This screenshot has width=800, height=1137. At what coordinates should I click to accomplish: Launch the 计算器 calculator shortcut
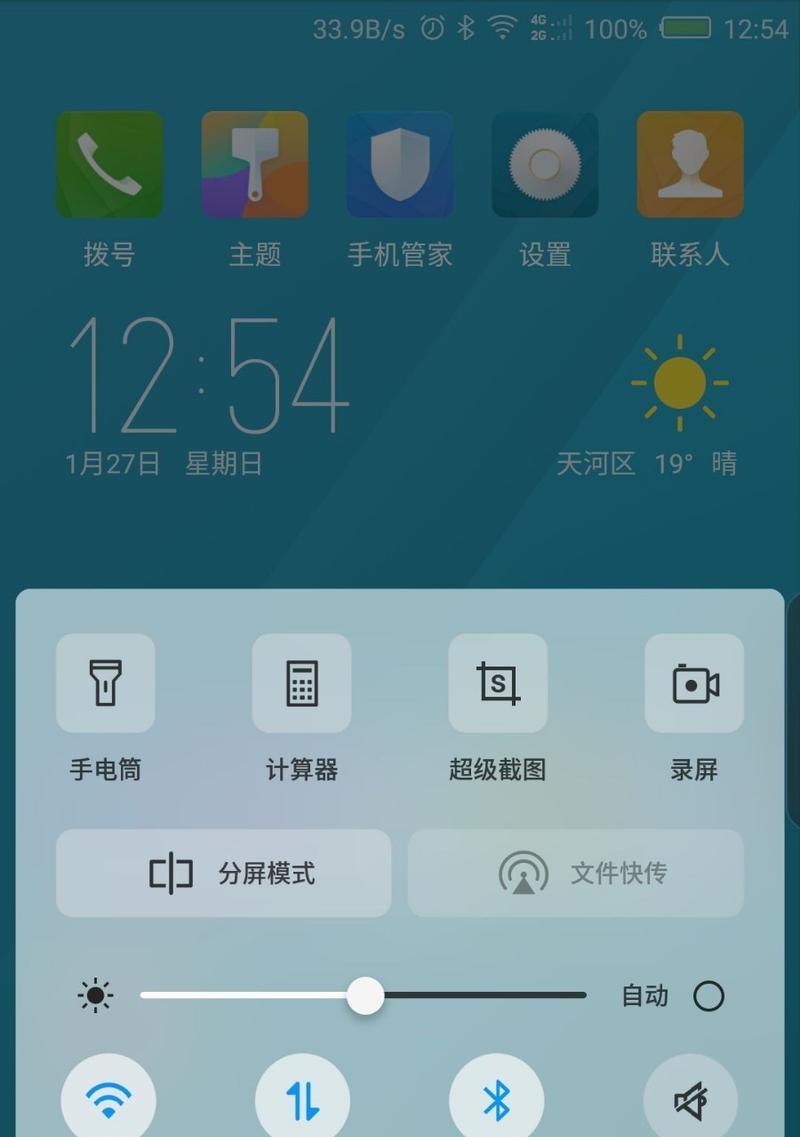301,683
